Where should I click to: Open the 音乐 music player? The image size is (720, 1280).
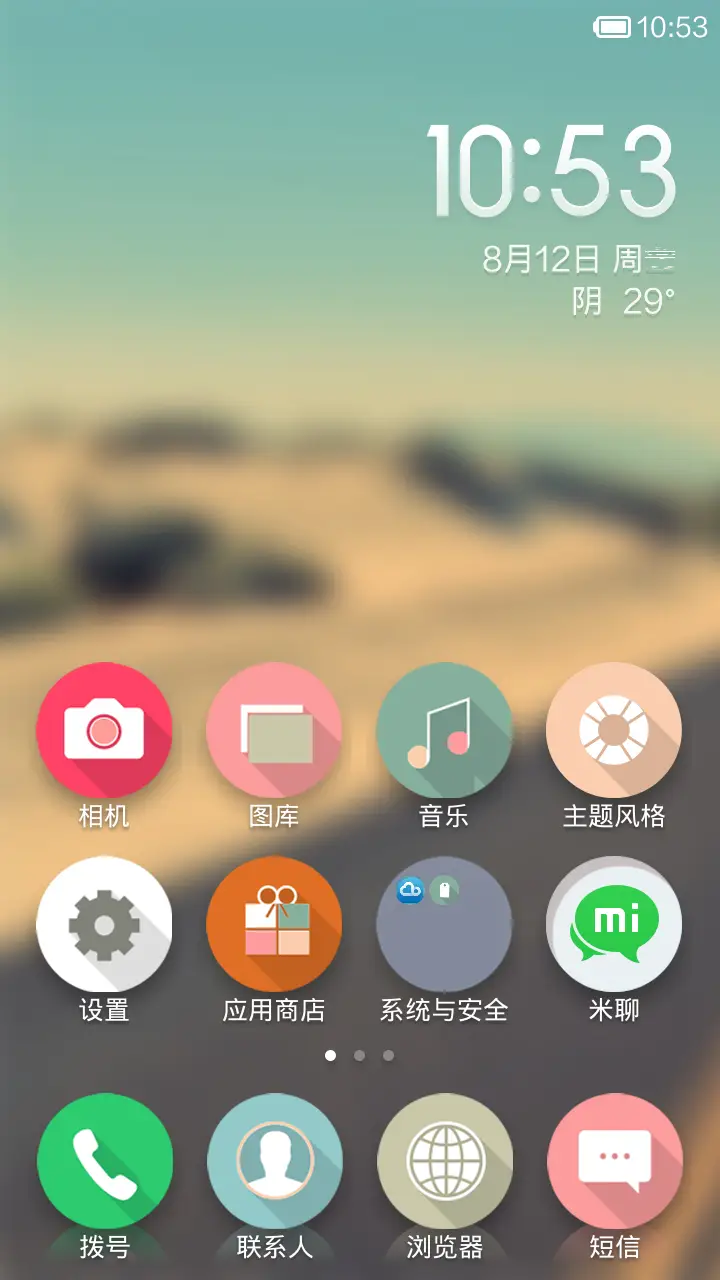pyautogui.click(x=444, y=730)
